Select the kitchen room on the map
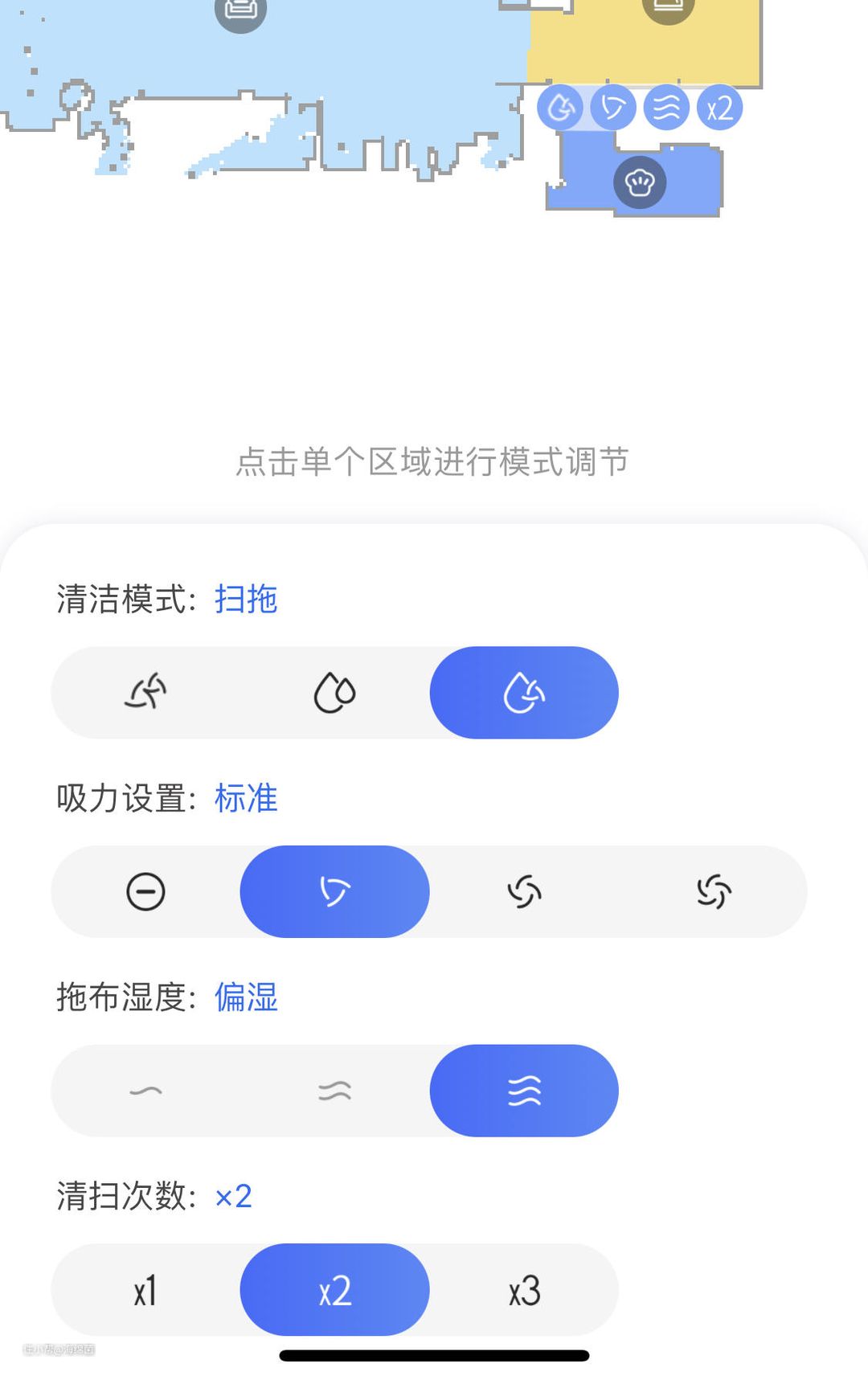 coord(640,183)
